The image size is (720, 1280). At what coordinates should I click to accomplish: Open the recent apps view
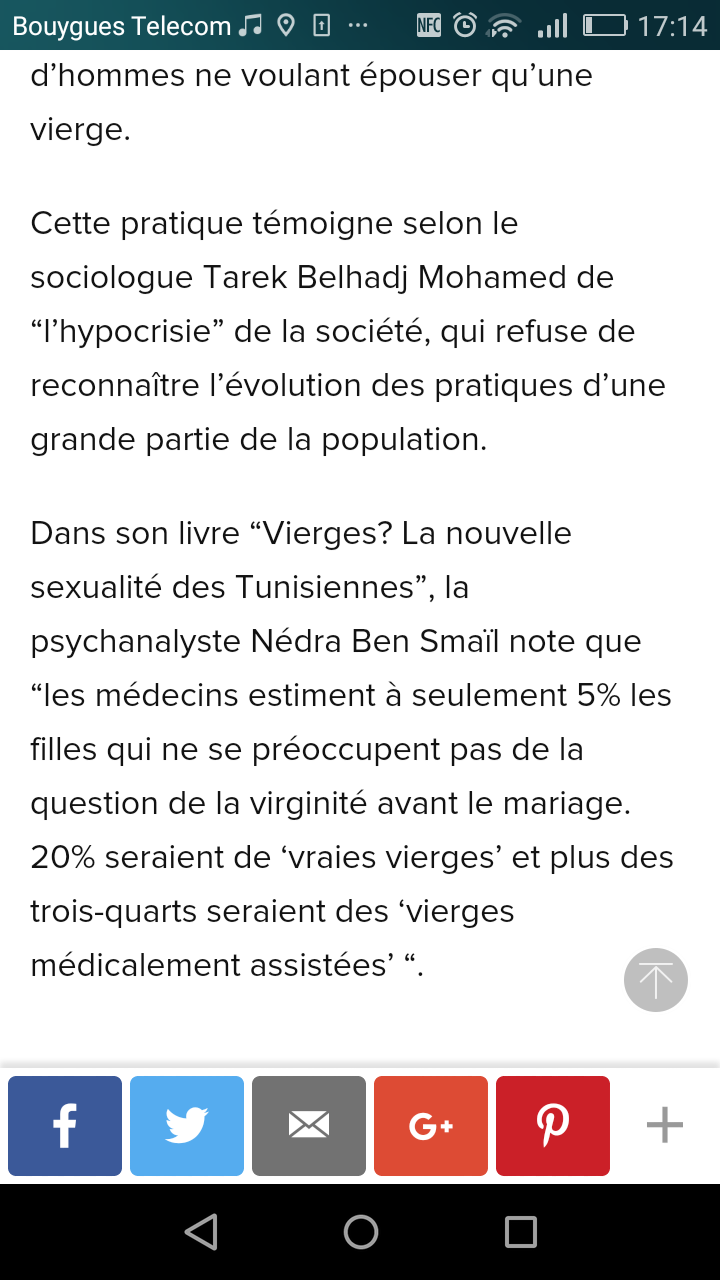point(520,1232)
